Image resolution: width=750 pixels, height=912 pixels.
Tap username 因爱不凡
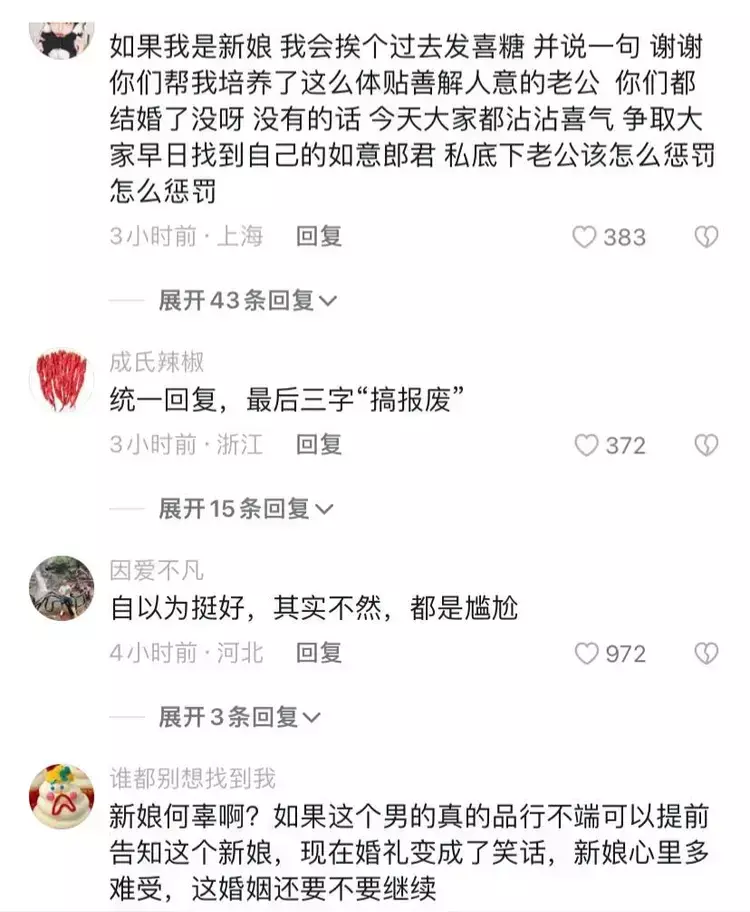[157, 570]
